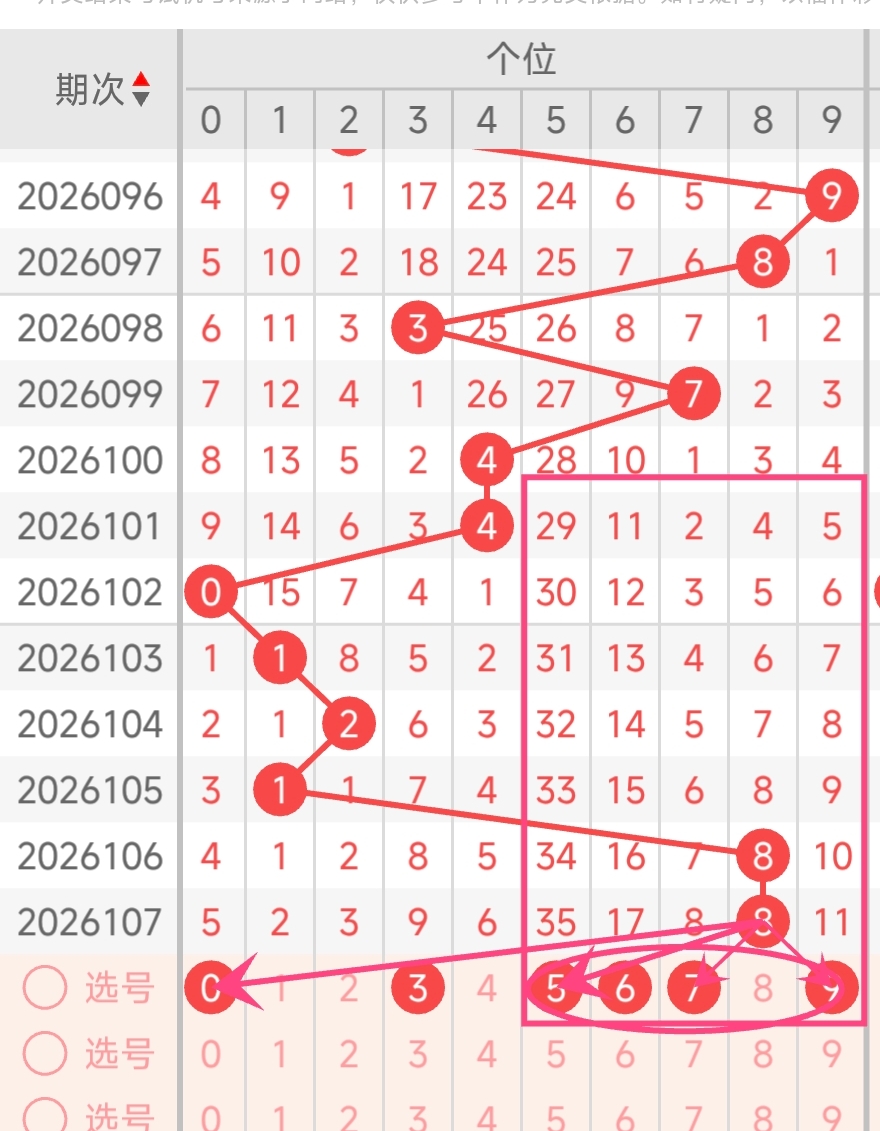The image size is (880, 1131).
Task: Deselect highlighted number 5 in first 选号 row
Action: click(x=556, y=988)
